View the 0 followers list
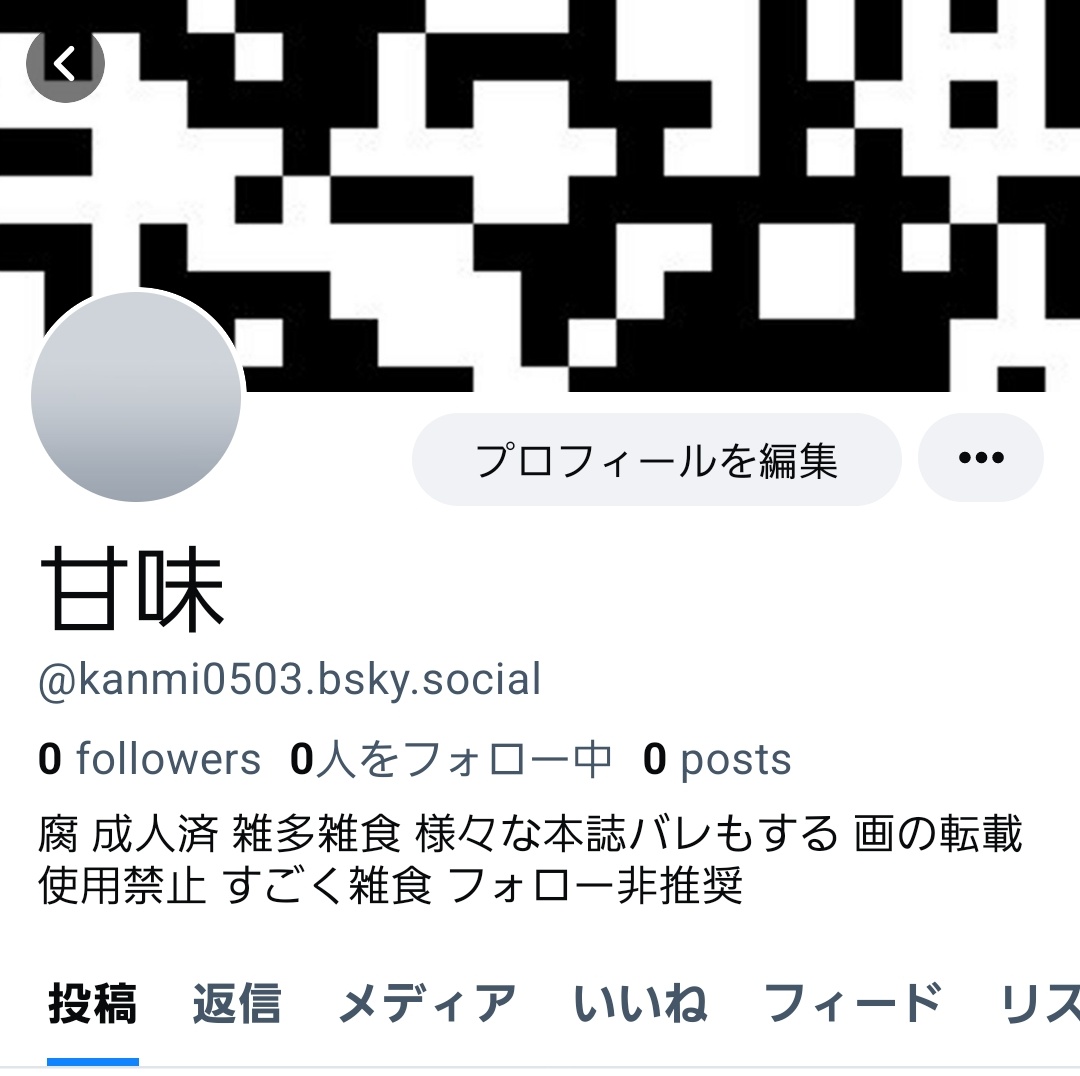Screen dimensions: 1080x1076 (149, 759)
